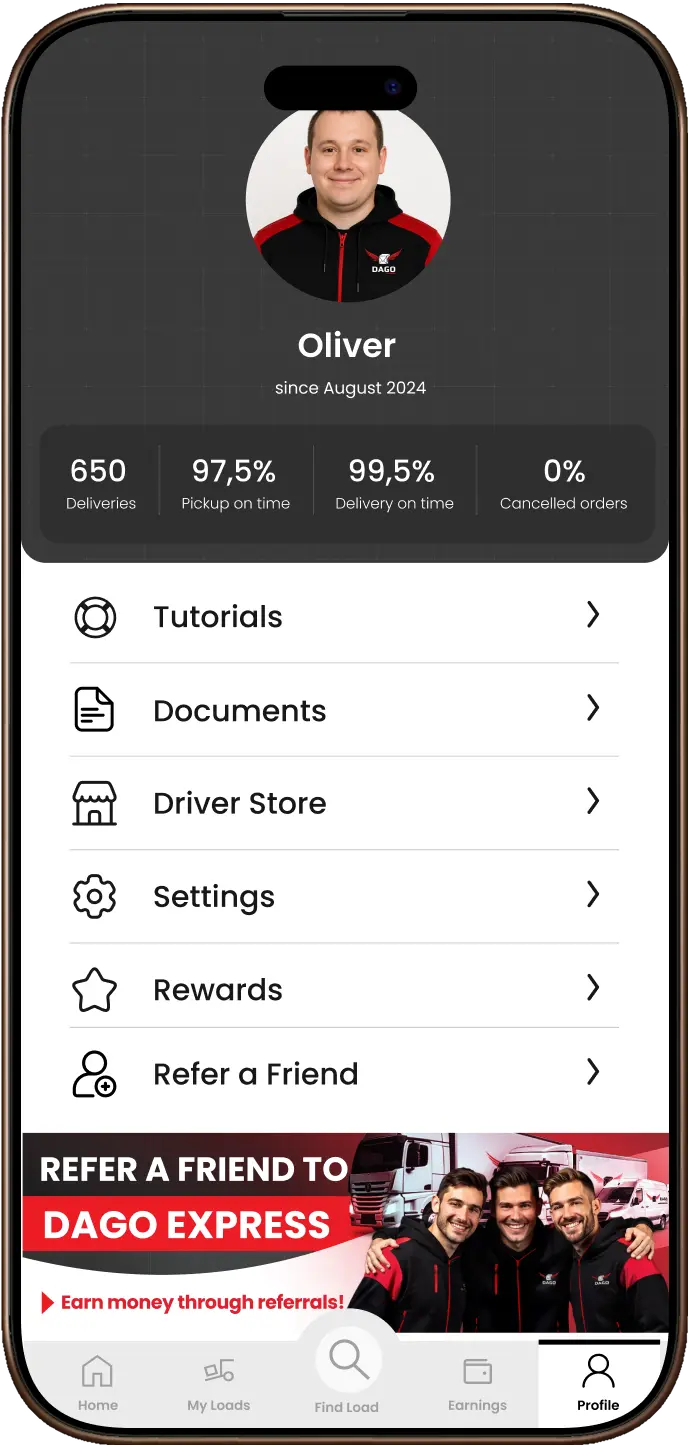Switch to the My Loads tab
Screen dimensions: 688x1445
(218, 1384)
